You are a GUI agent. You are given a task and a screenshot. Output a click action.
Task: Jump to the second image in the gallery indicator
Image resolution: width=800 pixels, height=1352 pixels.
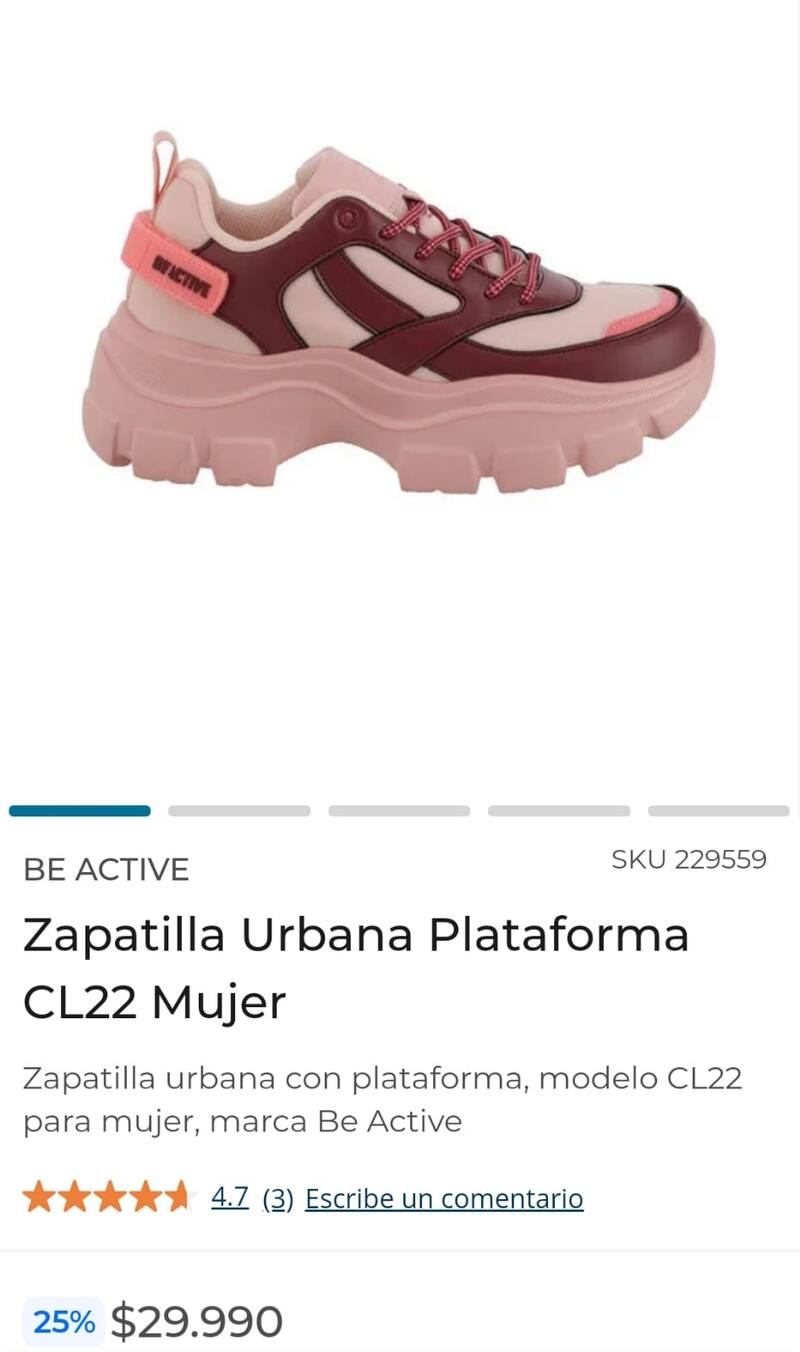(x=239, y=811)
